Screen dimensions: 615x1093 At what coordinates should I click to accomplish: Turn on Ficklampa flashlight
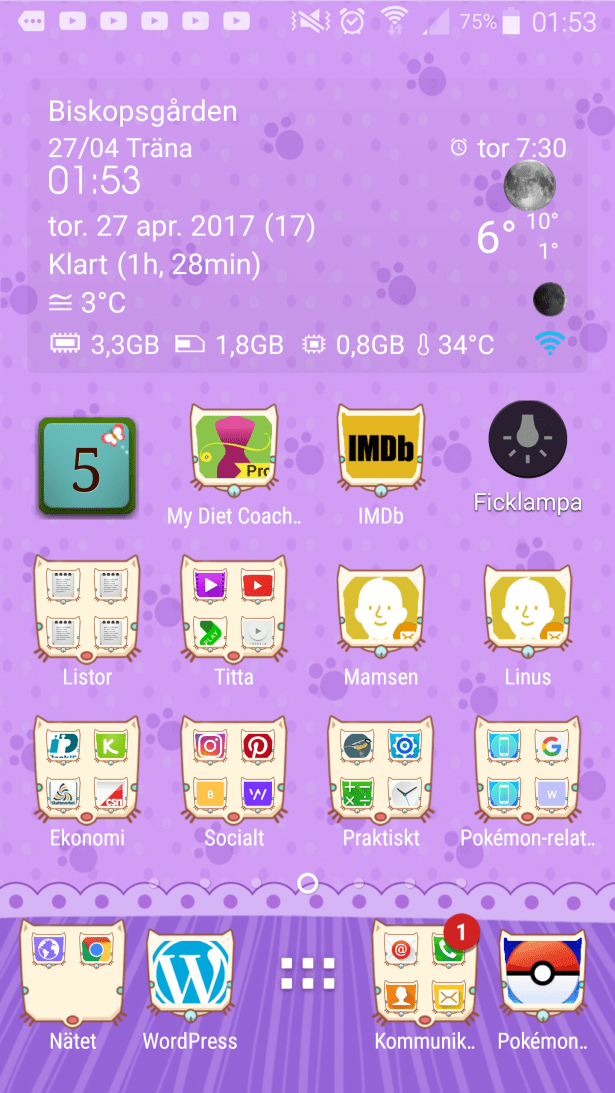point(527,443)
